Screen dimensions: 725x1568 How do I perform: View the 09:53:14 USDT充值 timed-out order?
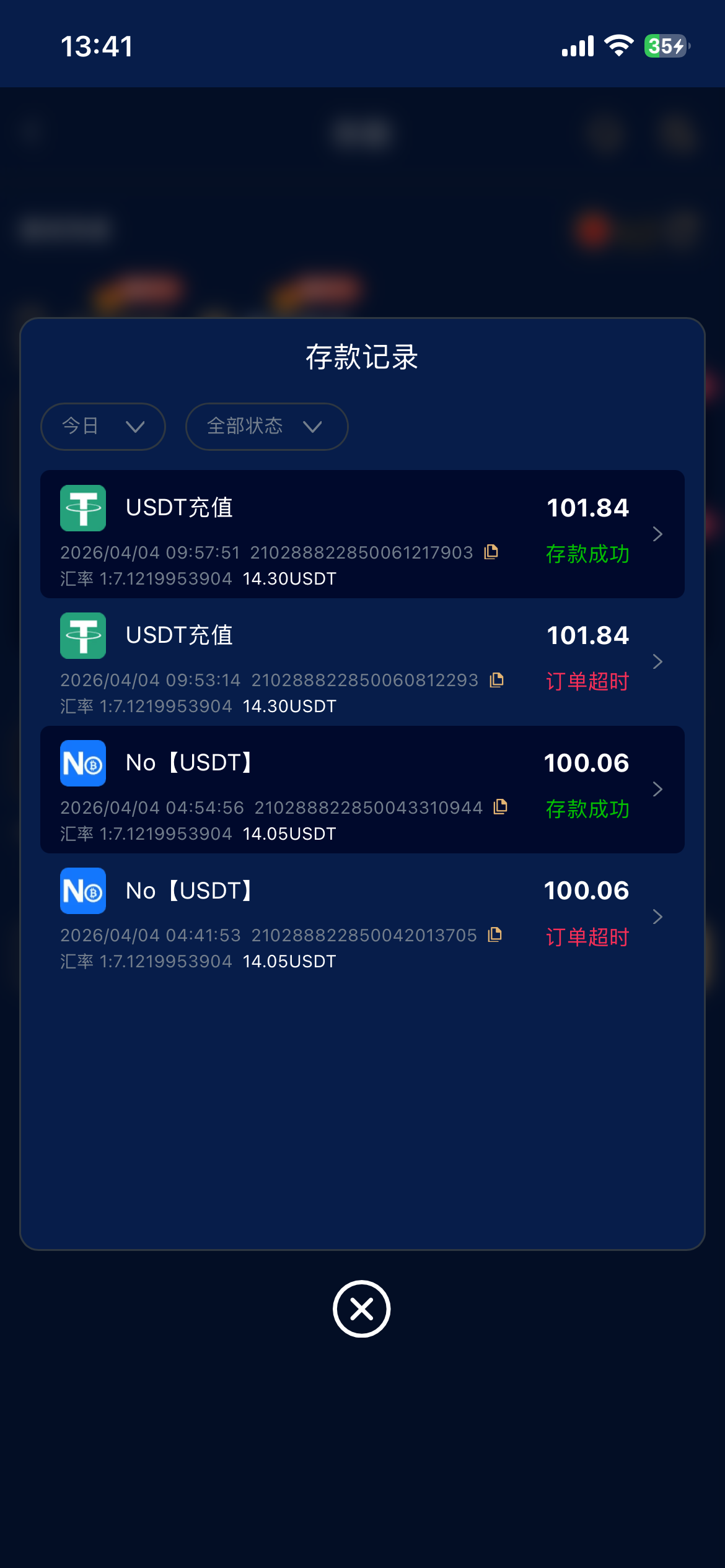(657, 661)
